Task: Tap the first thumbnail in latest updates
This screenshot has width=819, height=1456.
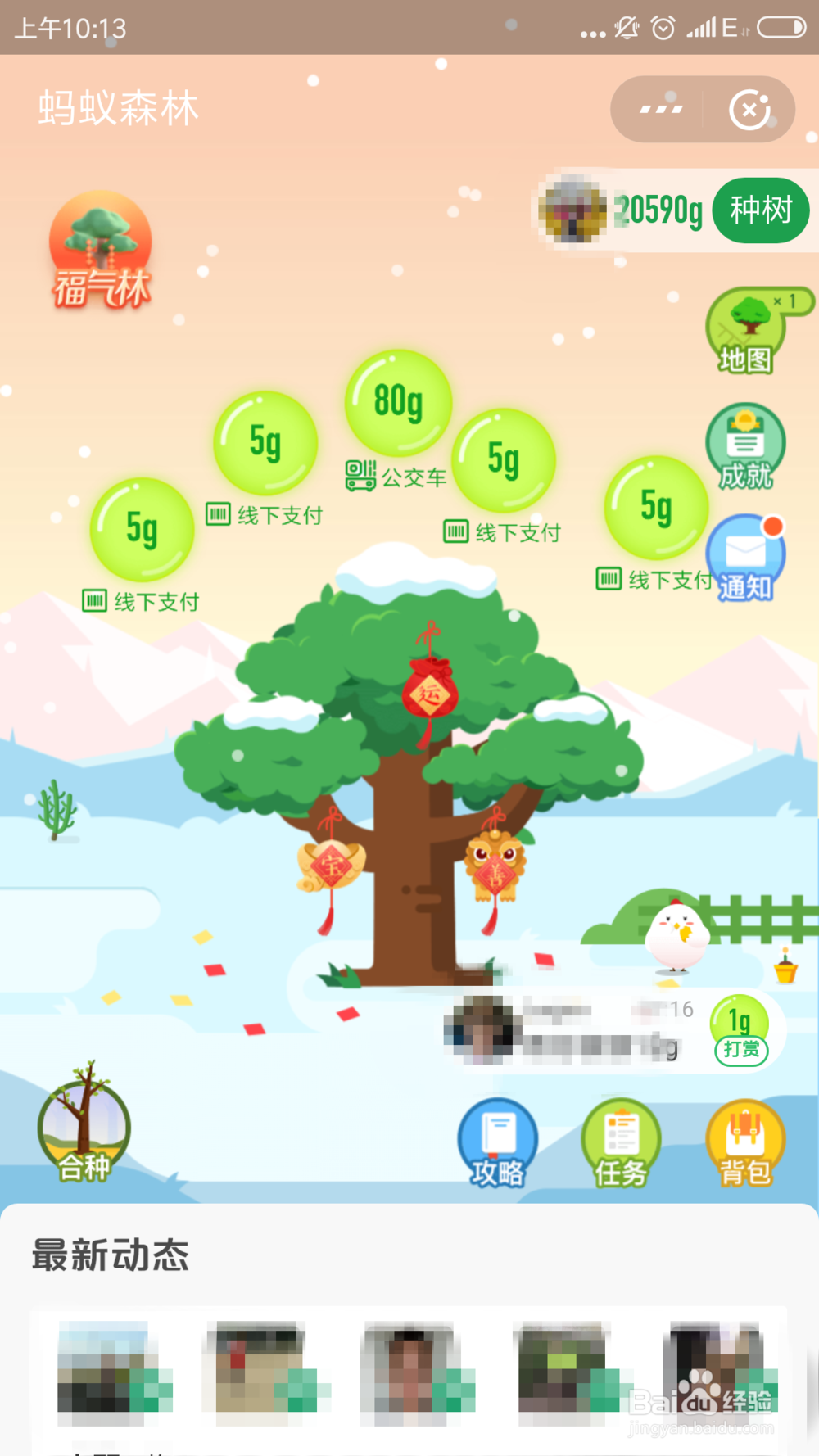Action: [114, 1373]
